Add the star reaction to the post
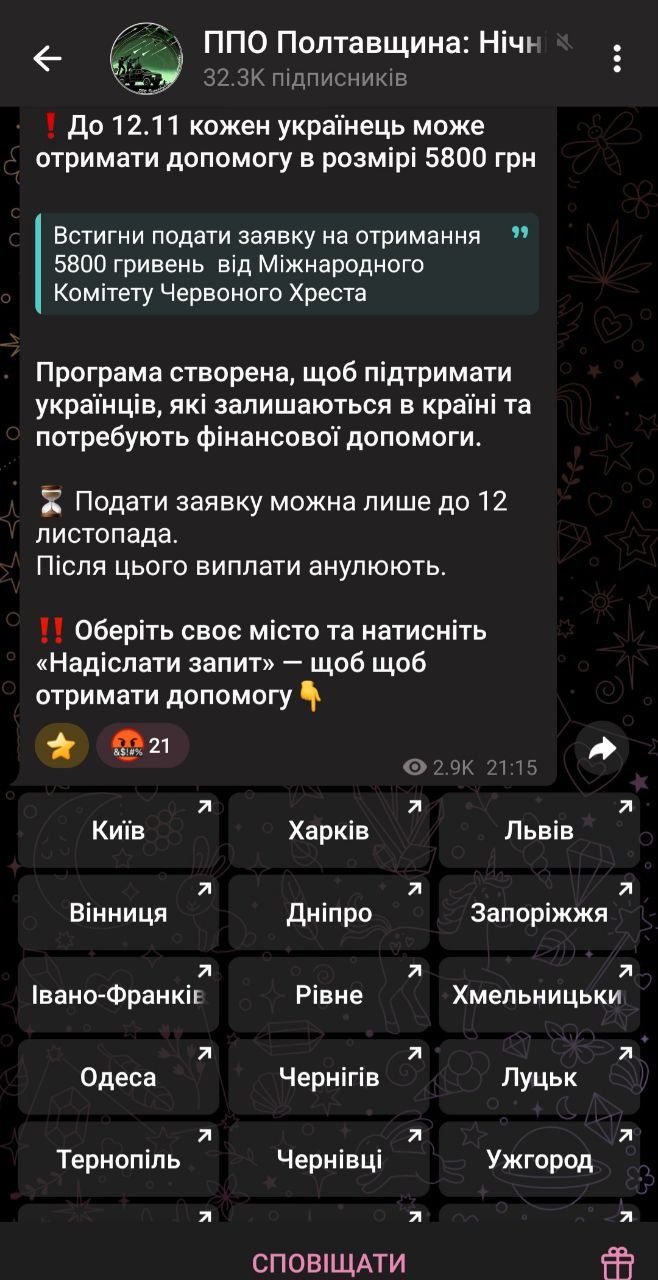The height and width of the screenshot is (1280, 658). [x=61, y=746]
